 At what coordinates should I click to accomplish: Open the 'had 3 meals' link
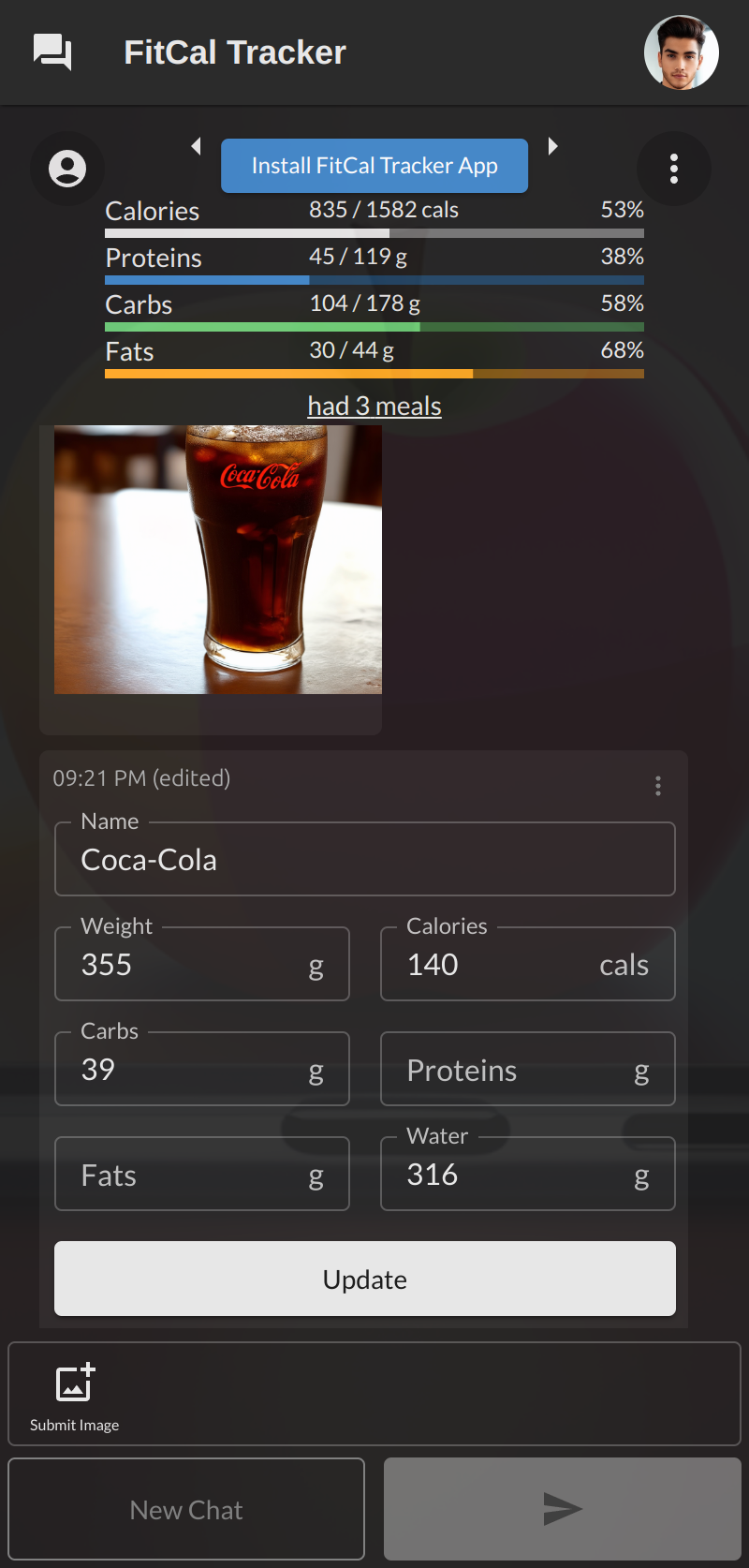click(x=374, y=407)
